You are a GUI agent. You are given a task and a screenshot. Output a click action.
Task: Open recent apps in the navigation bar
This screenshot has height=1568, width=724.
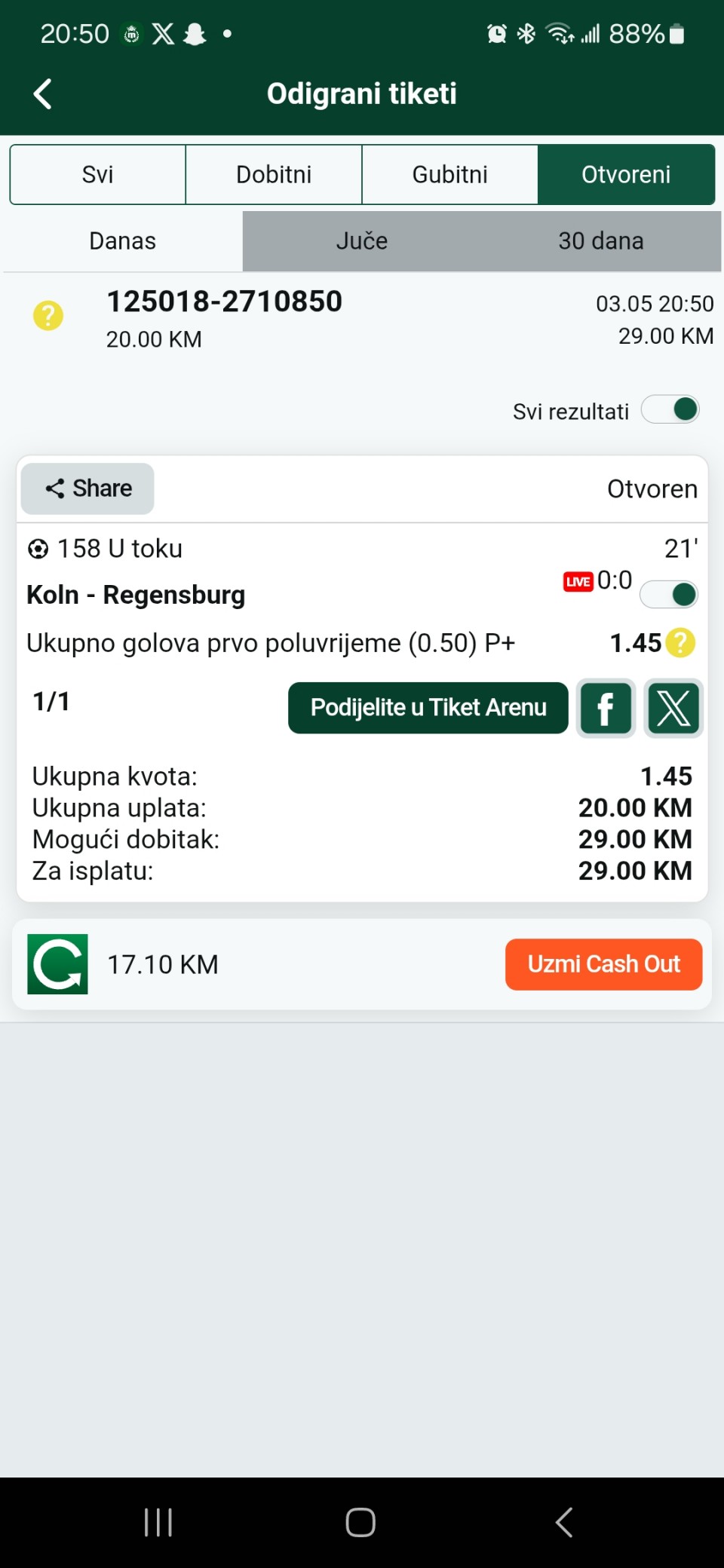tap(158, 1522)
